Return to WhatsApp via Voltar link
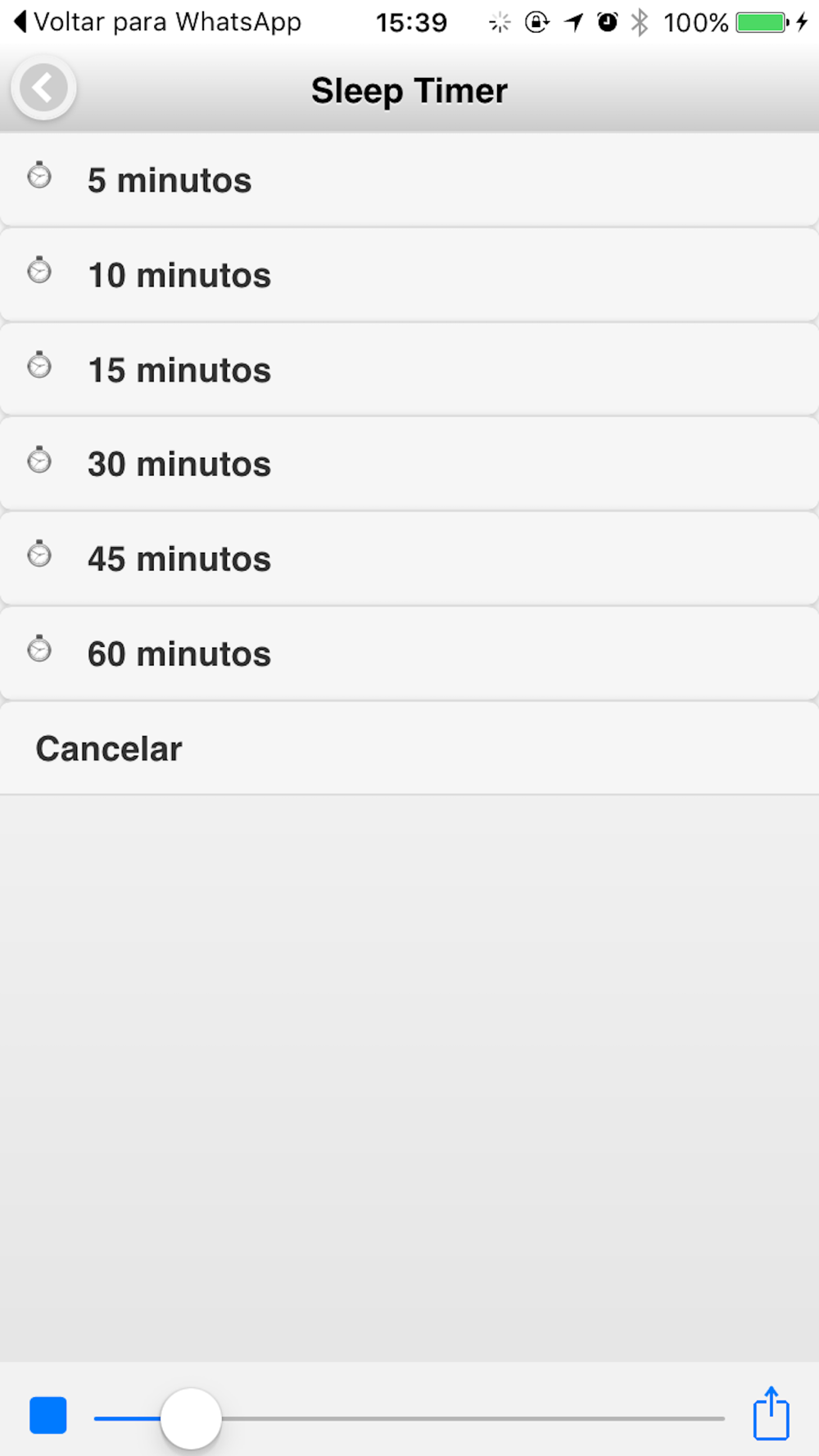The width and height of the screenshot is (819, 1456). point(157,22)
